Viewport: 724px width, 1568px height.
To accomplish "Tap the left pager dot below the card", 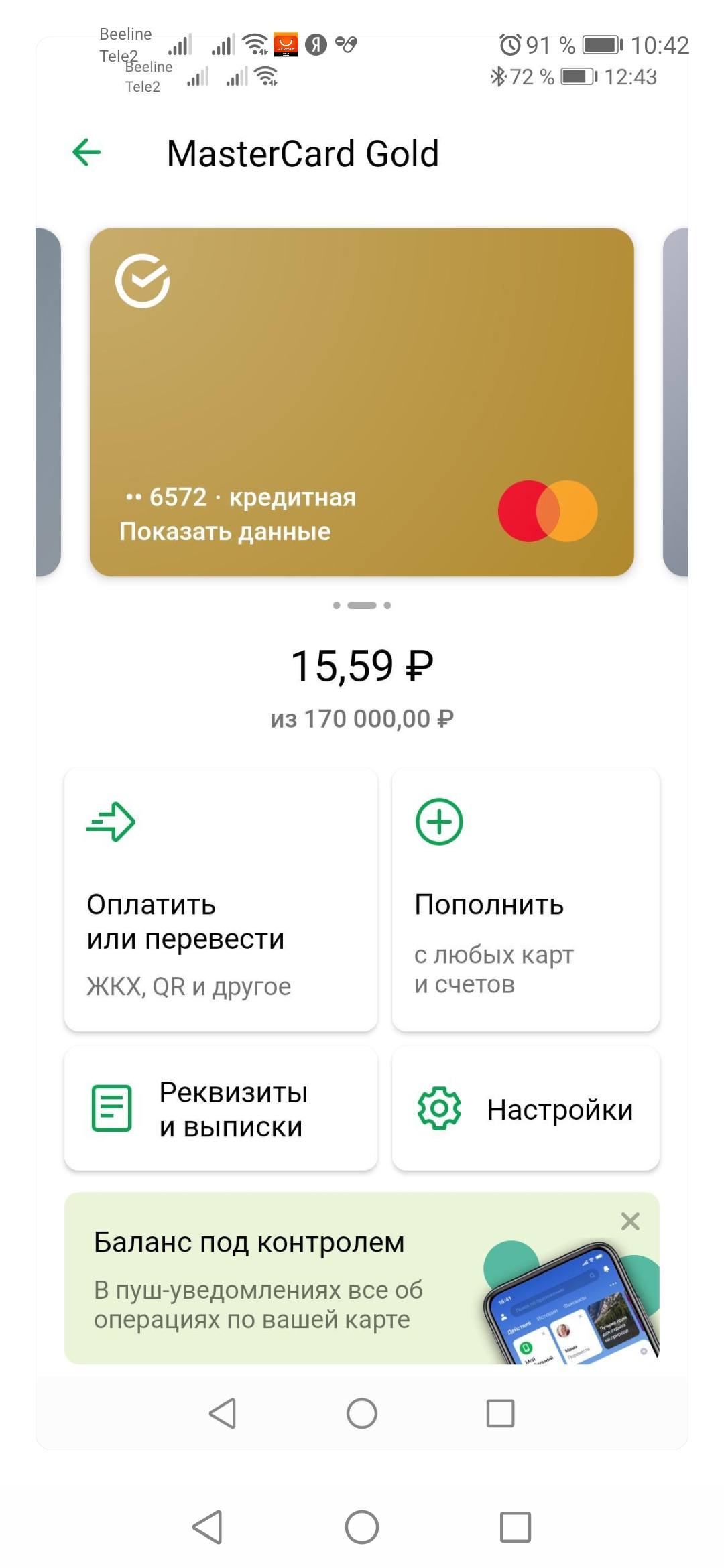I will [337, 605].
